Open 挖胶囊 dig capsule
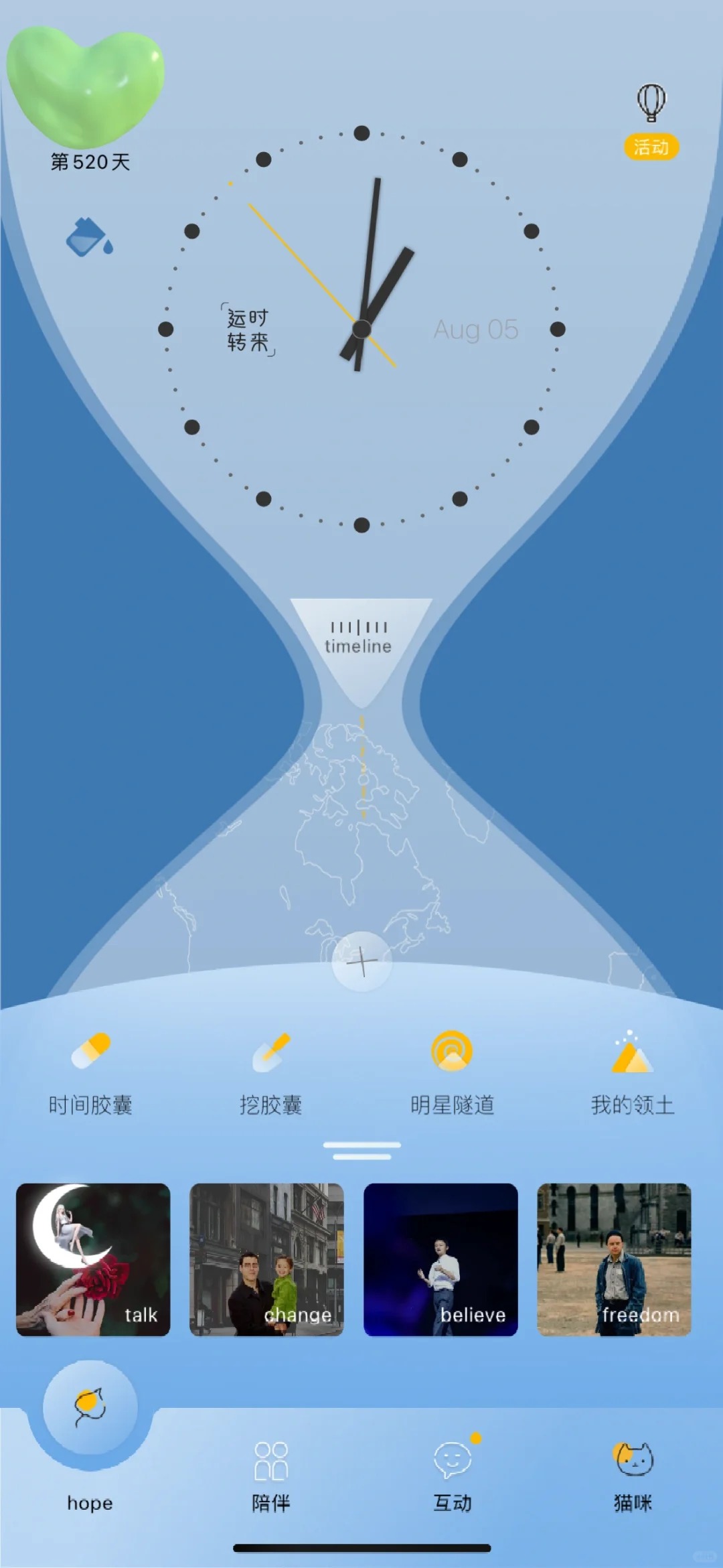This screenshot has height=1568, width=723. click(271, 1073)
